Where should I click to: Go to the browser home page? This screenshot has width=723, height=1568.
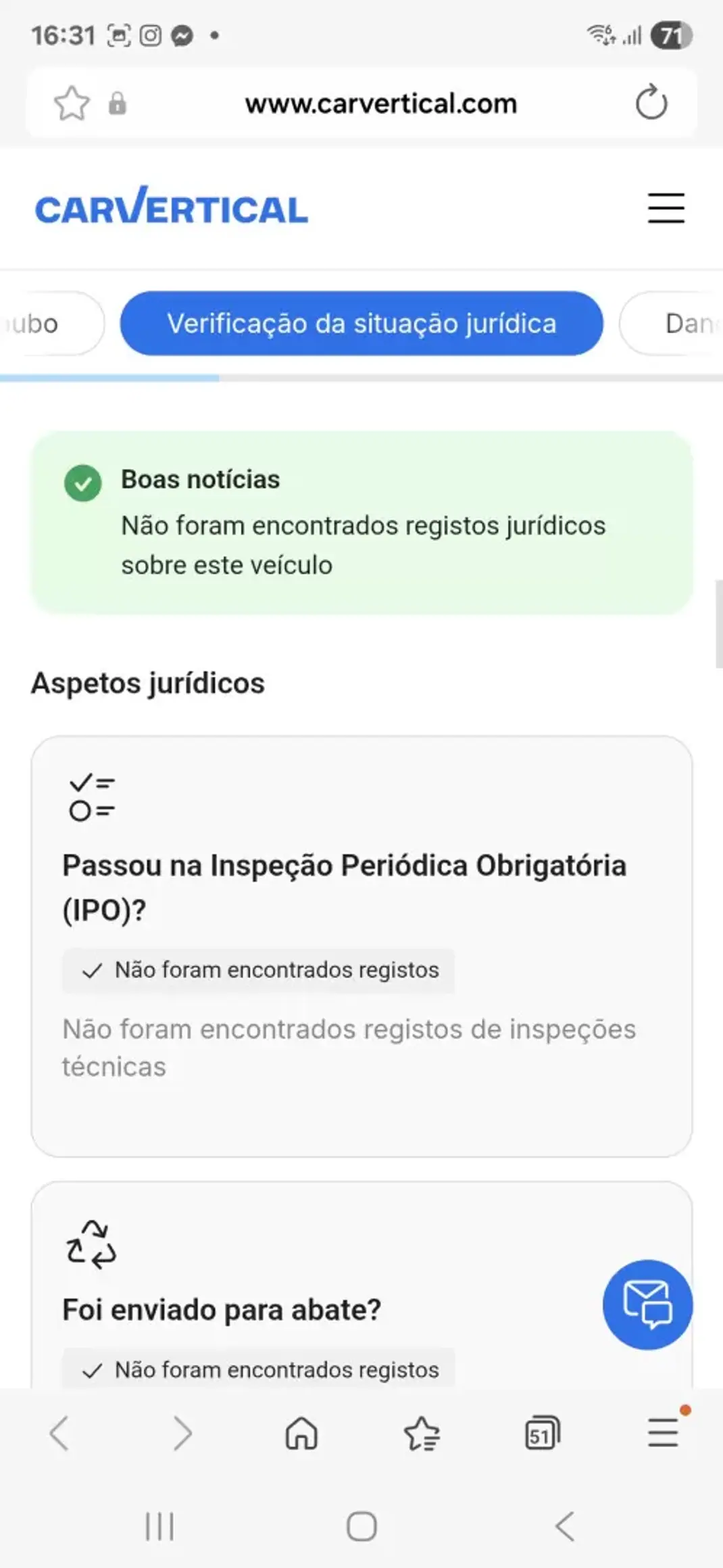(301, 1434)
